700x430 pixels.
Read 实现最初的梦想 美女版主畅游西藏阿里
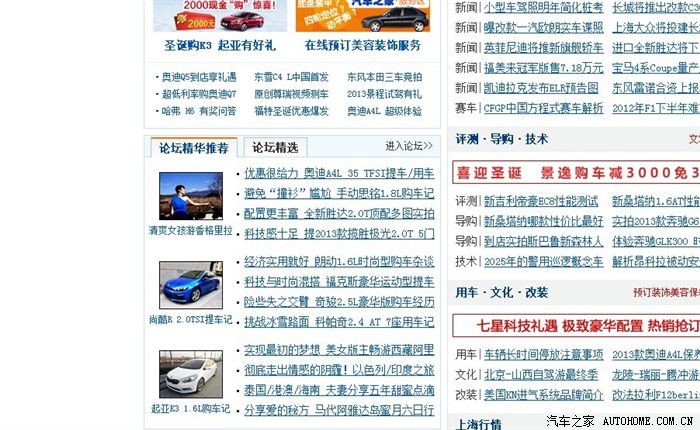click(x=338, y=350)
